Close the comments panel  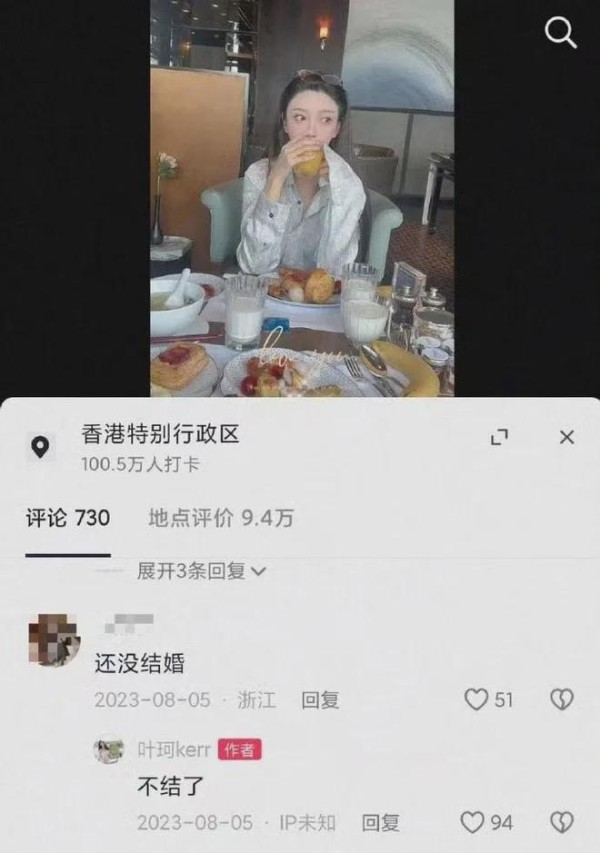[x=566, y=437]
